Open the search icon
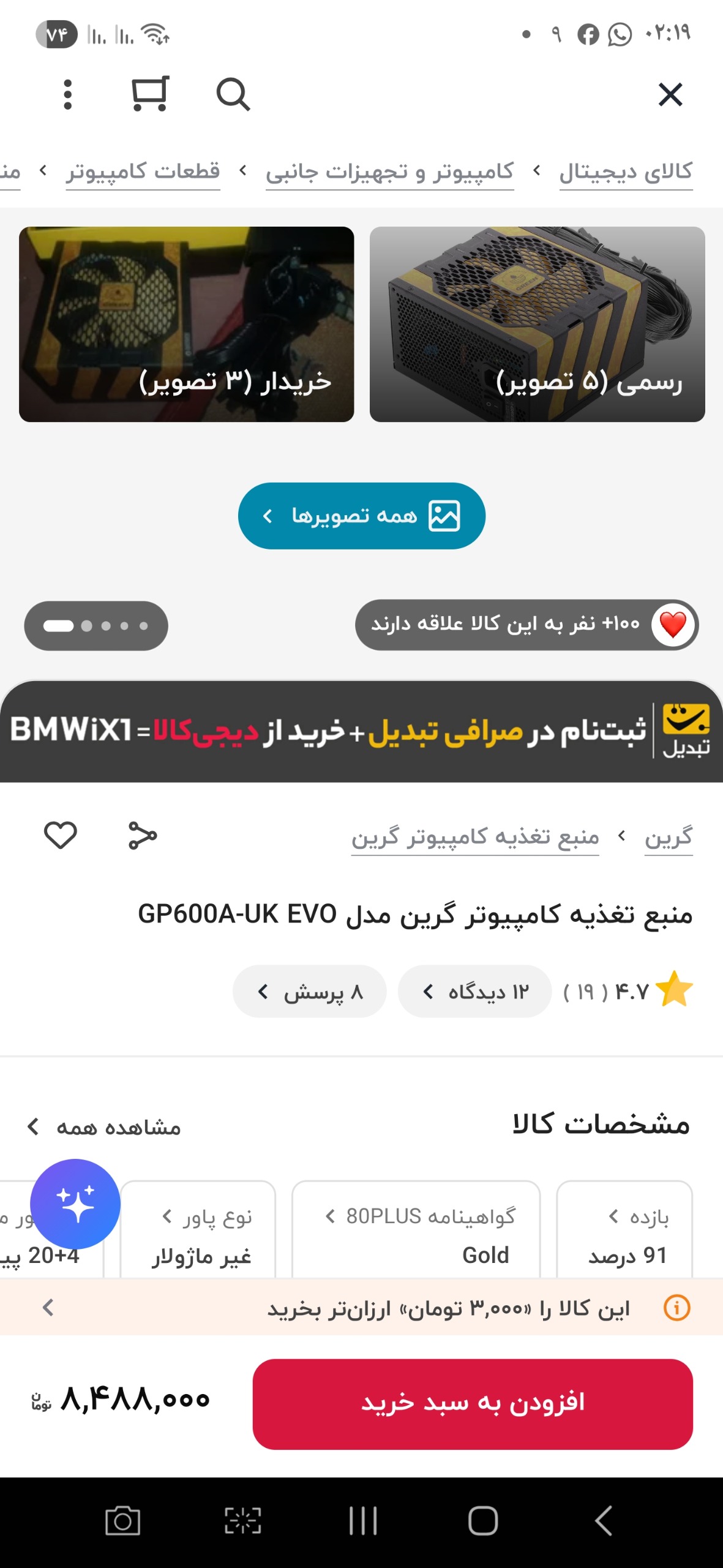Image resolution: width=723 pixels, height=1568 pixels. (233, 95)
